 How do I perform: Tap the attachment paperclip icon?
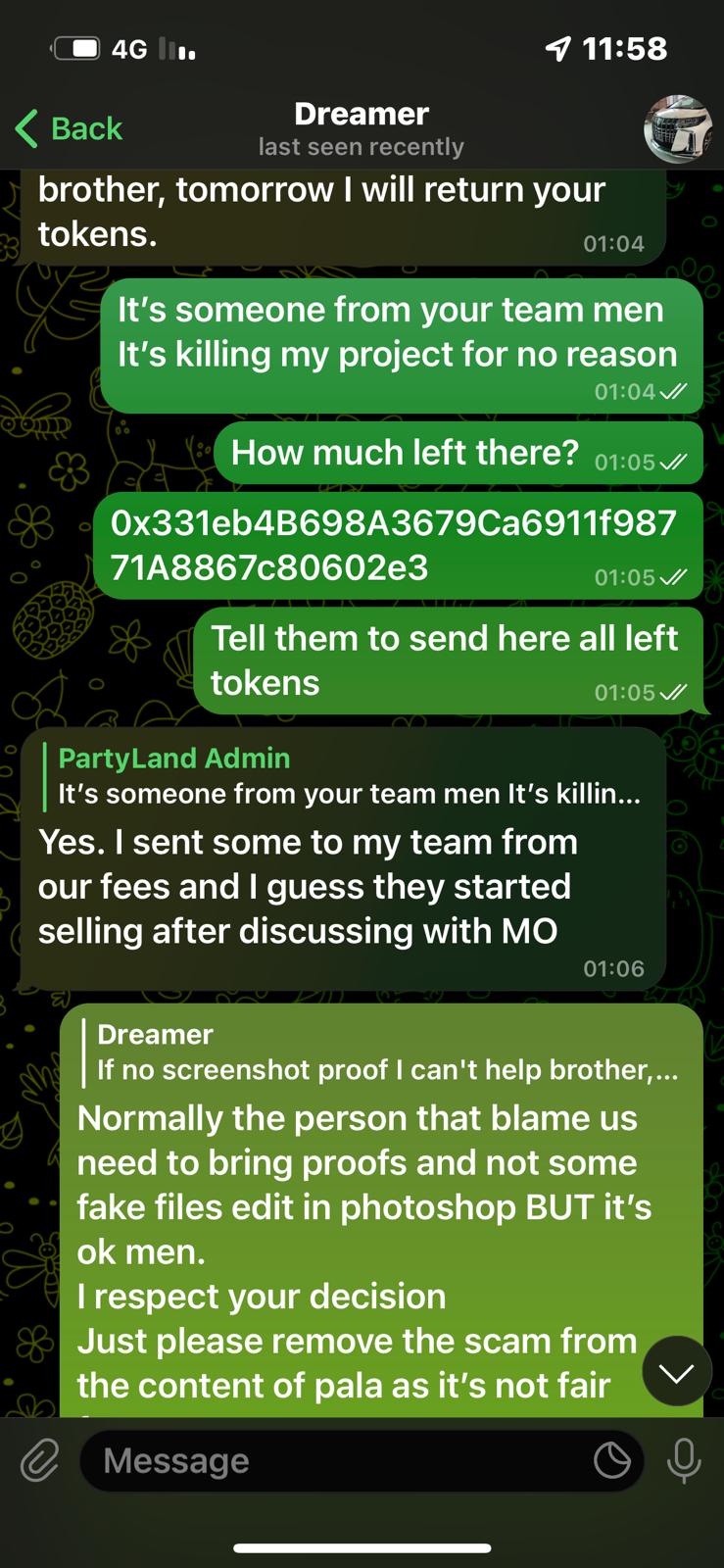coord(39,1461)
